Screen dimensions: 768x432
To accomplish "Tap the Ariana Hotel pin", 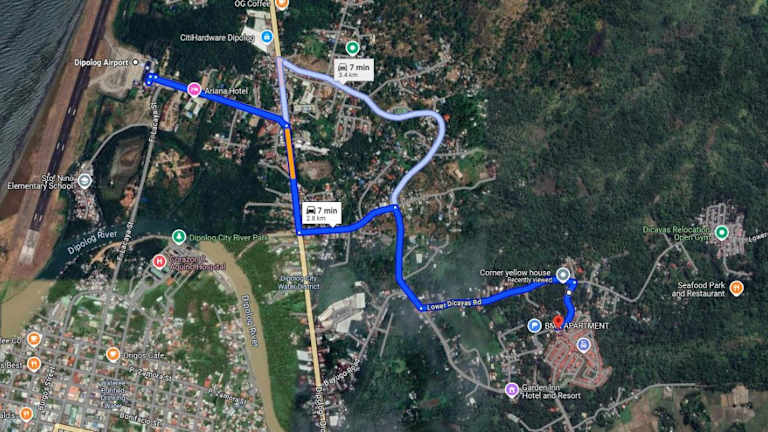I will pyautogui.click(x=194, y=90).
